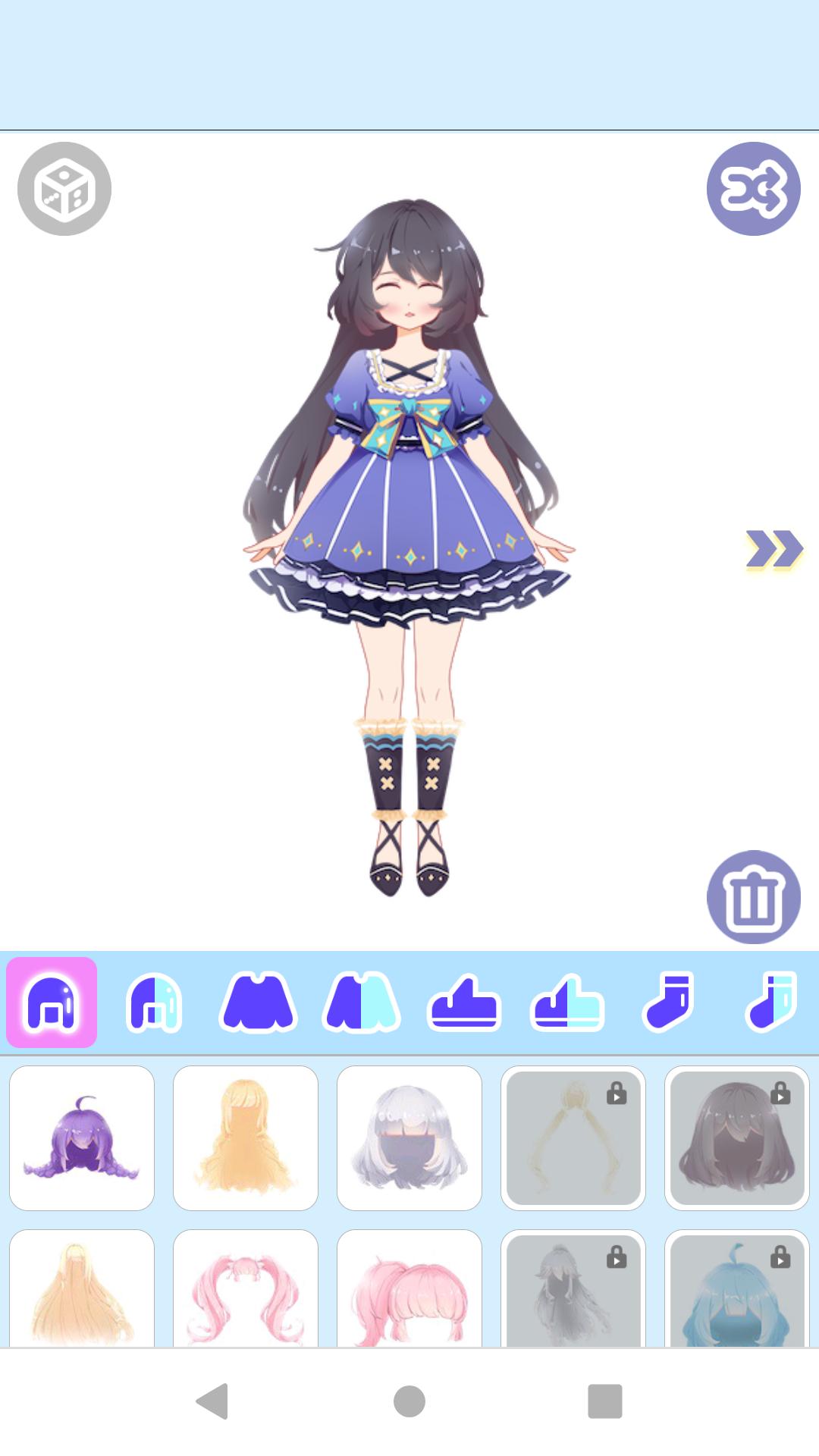819x1456 pixels.
Task: Tap the double-arrow next button
Action: pyautogui.click(x=774, y=549)
